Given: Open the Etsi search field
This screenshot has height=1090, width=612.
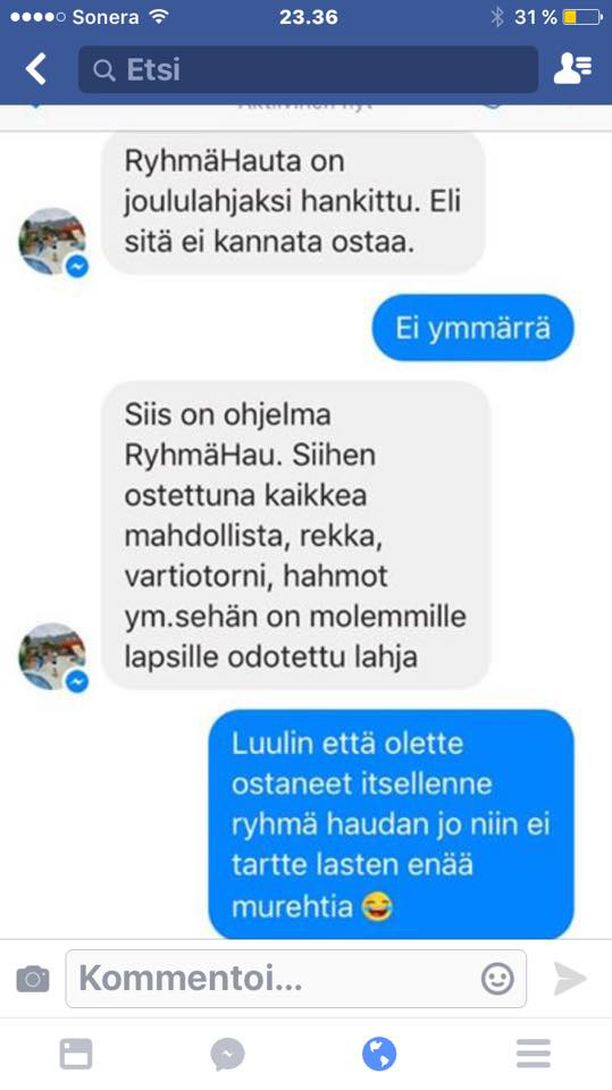Looking at the screenshot, I should tap(307, 70).
